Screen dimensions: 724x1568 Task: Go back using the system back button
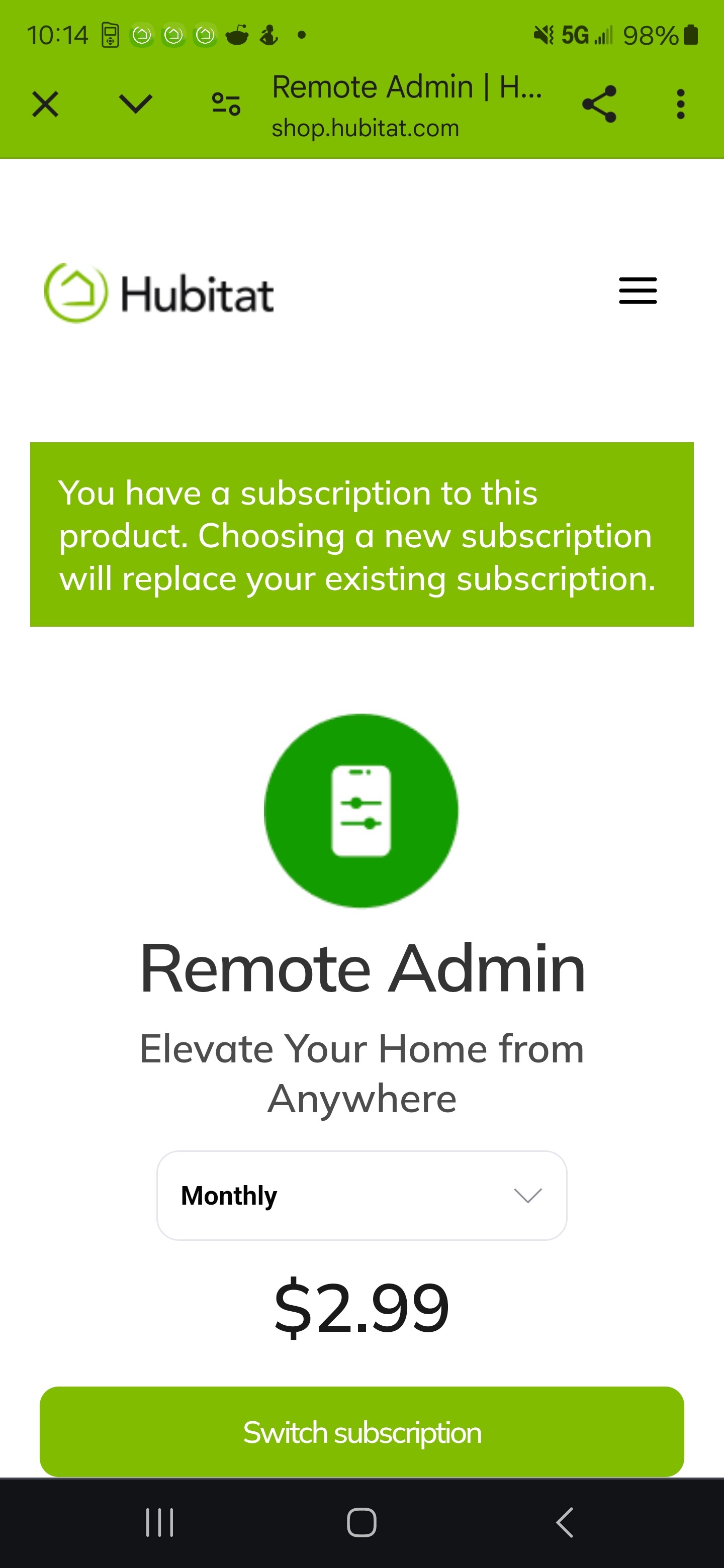pos(565,1522)
